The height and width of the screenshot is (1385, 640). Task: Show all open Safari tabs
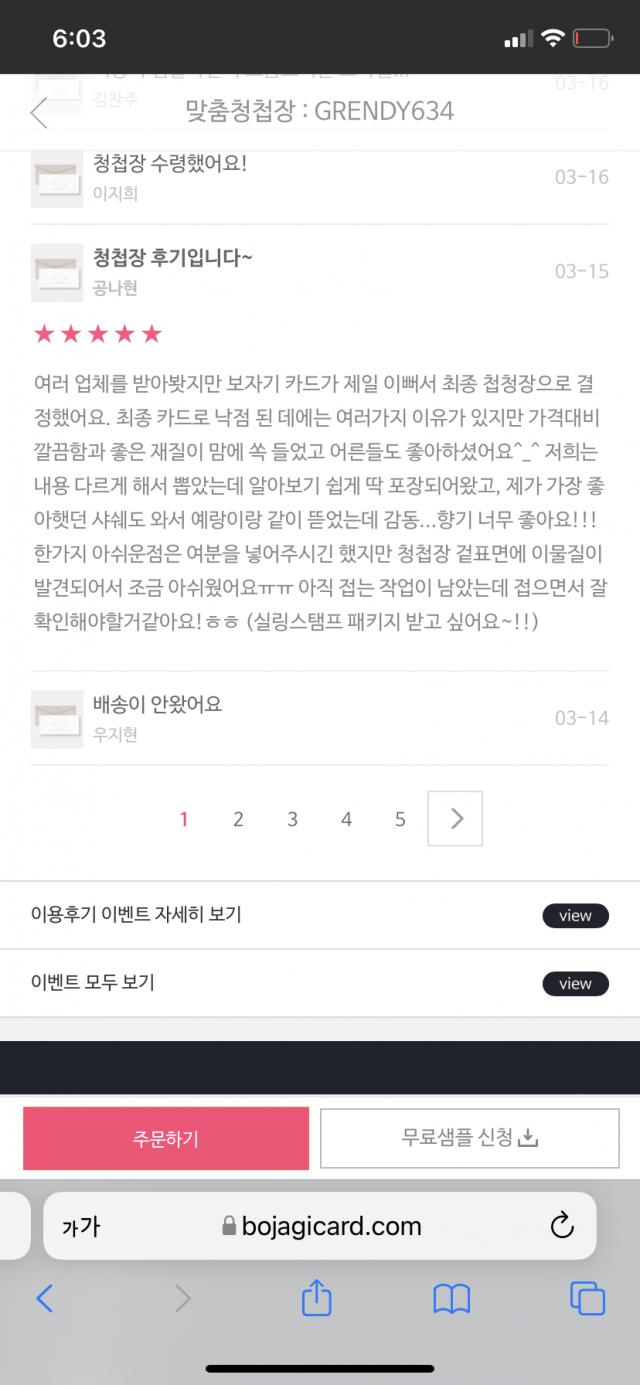(x=587, y=1298)
